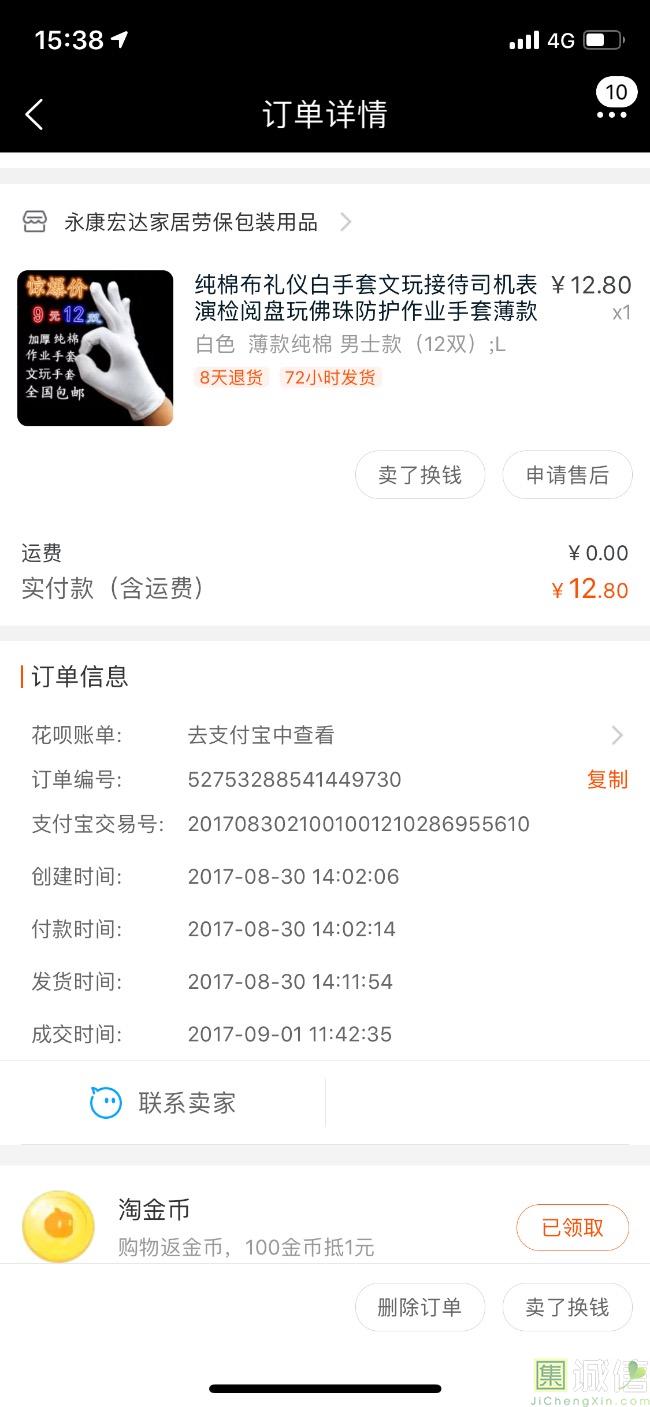Open 花呗账单 in Alipay
This screenshot has width=650, height=1407.
[325, 735]
